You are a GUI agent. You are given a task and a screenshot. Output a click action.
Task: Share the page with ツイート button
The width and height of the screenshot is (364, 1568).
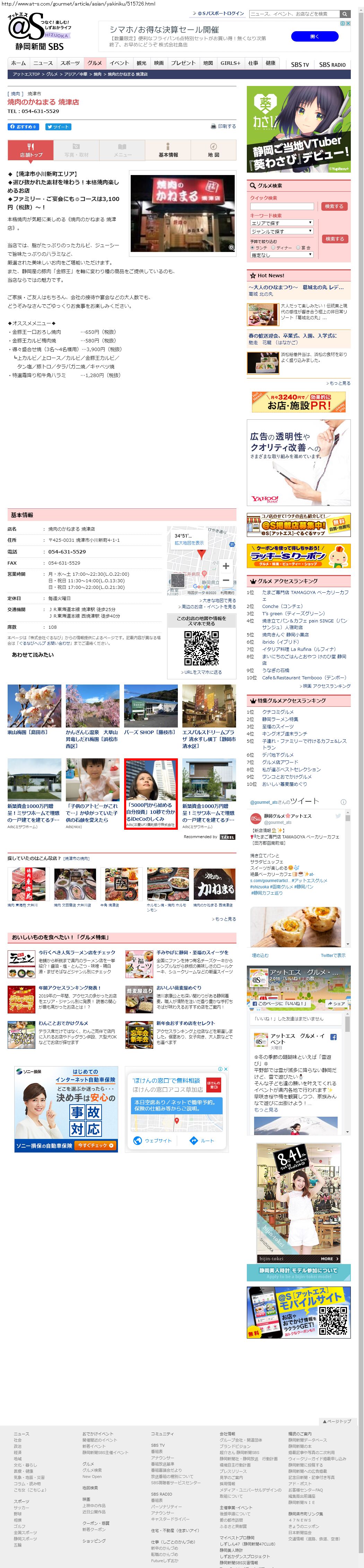pos(58,127)
